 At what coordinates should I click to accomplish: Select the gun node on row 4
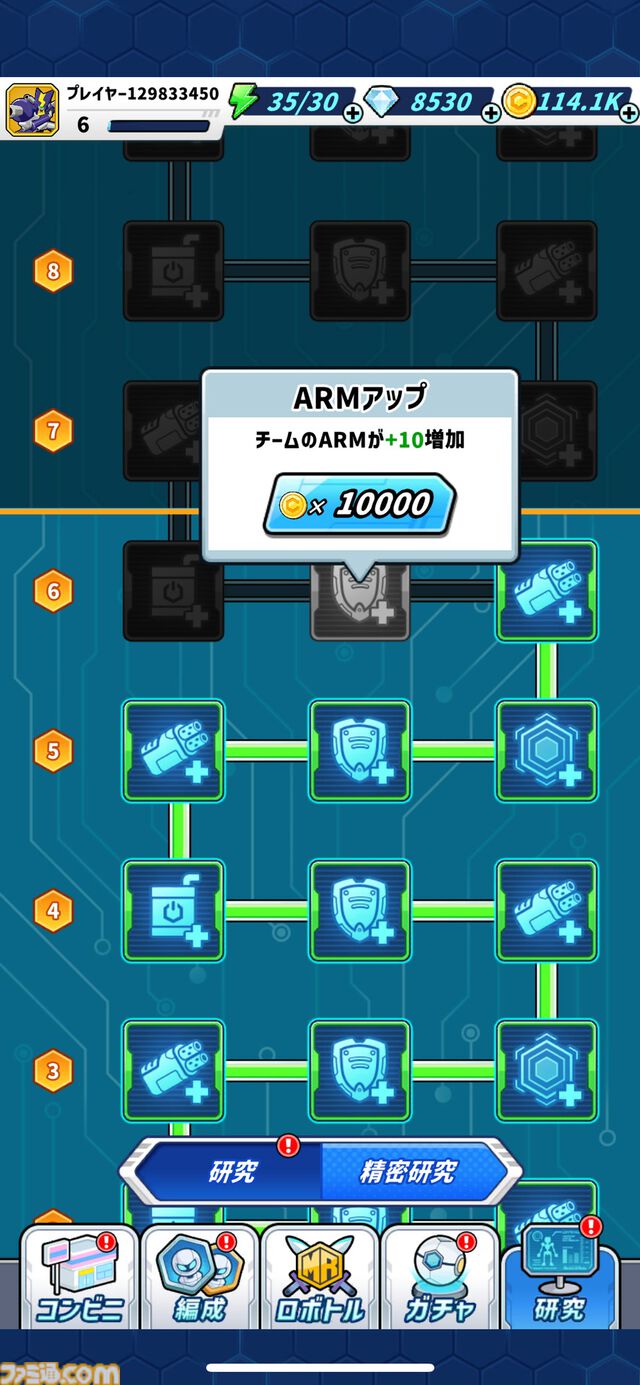[x=546, y=910]
